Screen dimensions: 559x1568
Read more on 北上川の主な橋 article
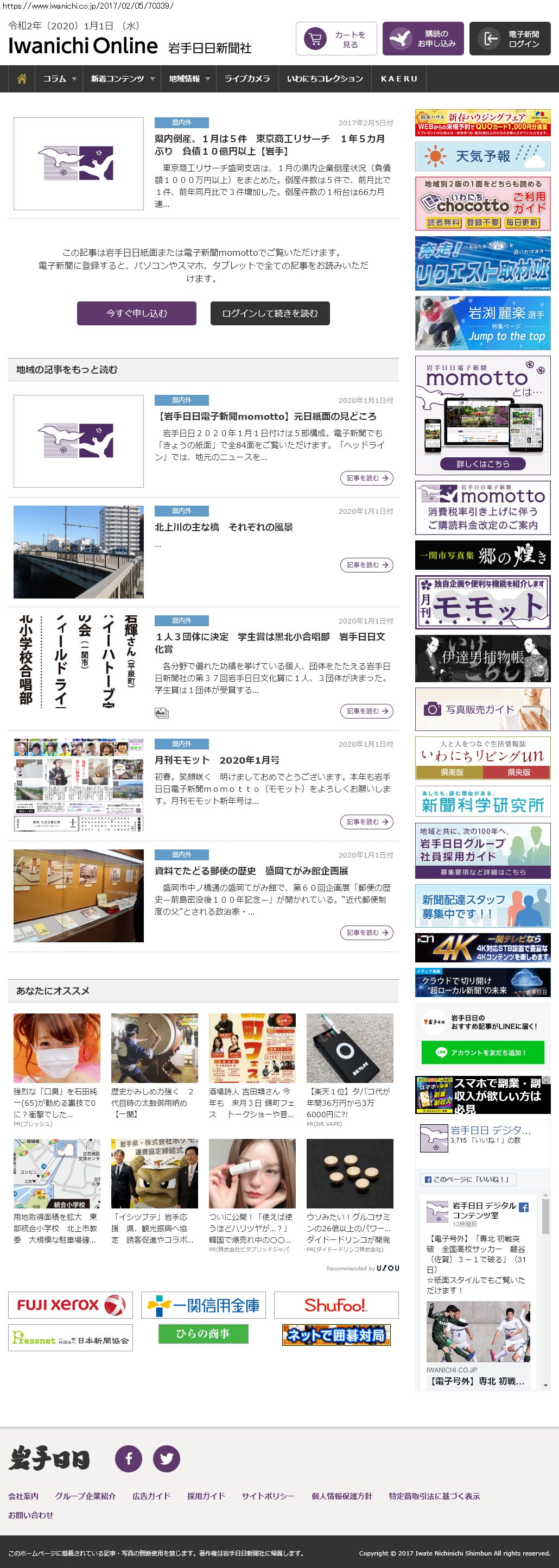tap(366, 565)
